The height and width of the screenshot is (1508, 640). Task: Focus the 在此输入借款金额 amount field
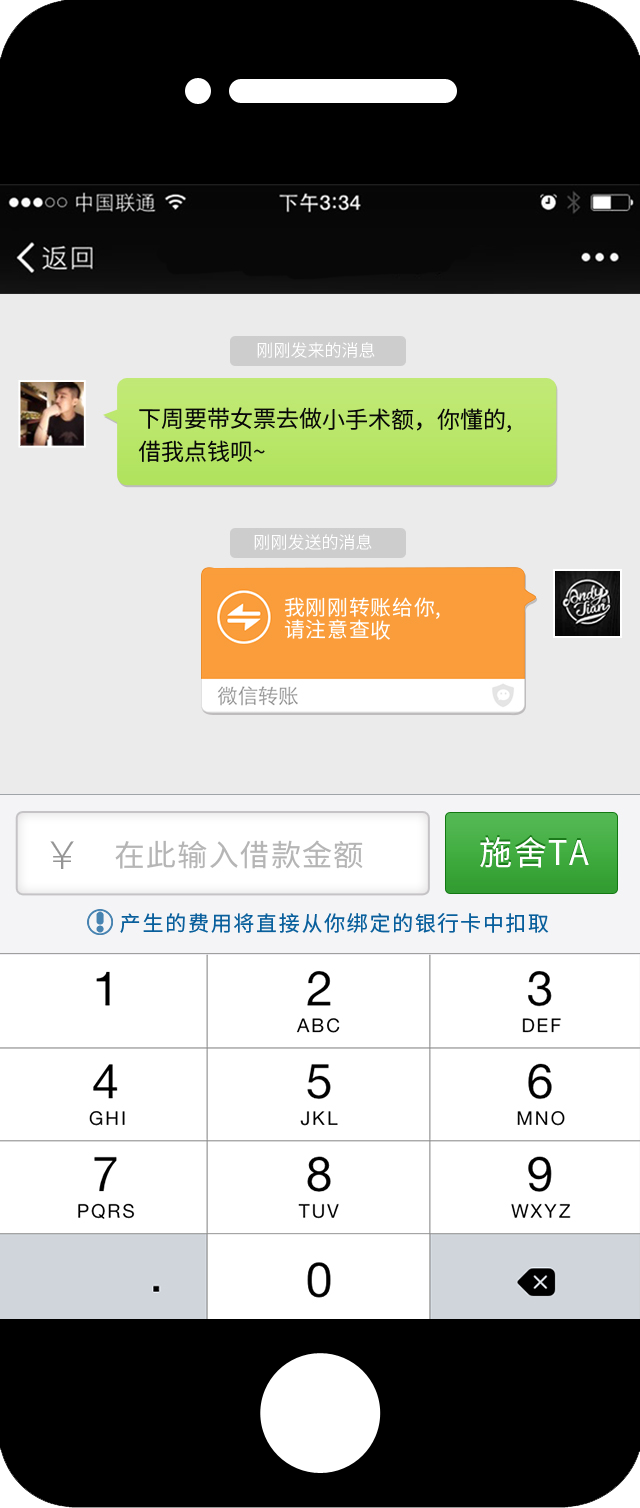(x=223, y=853)
